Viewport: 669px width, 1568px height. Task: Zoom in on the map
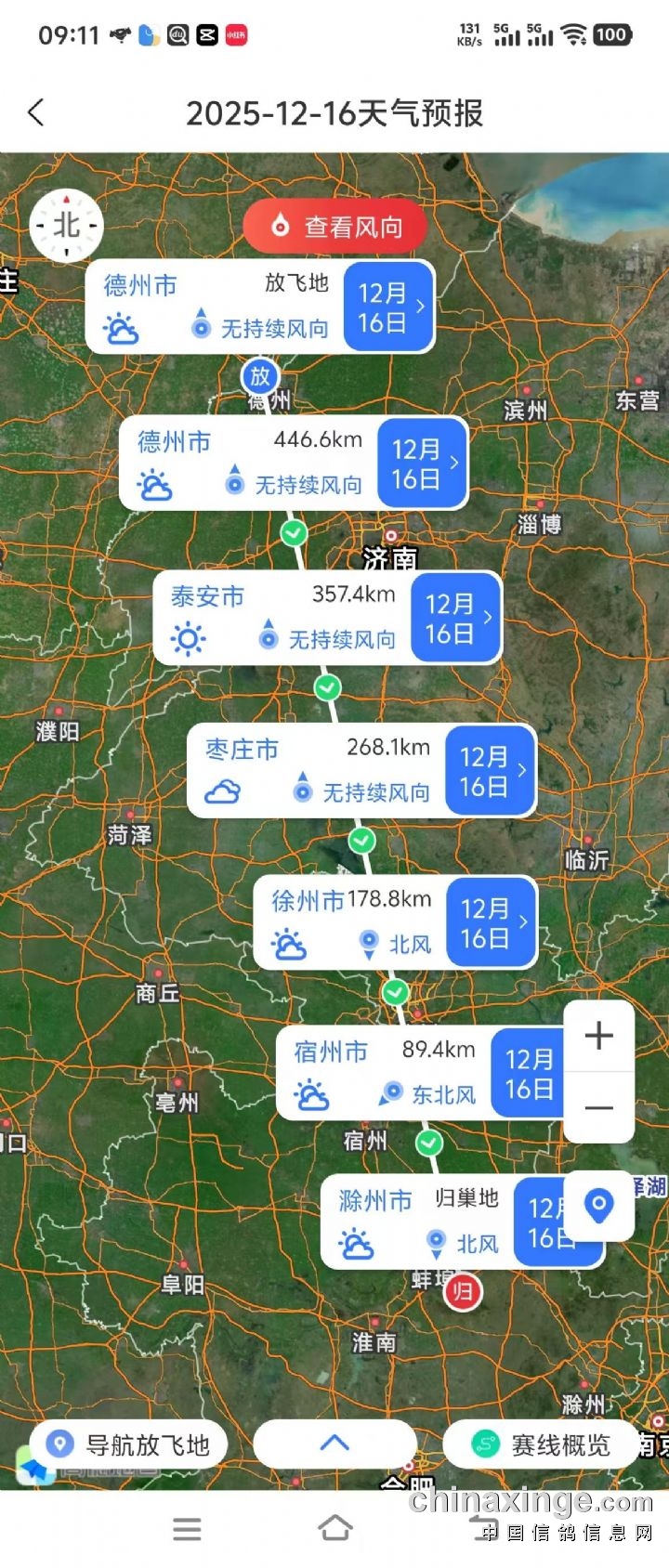tap(599, 1035)
